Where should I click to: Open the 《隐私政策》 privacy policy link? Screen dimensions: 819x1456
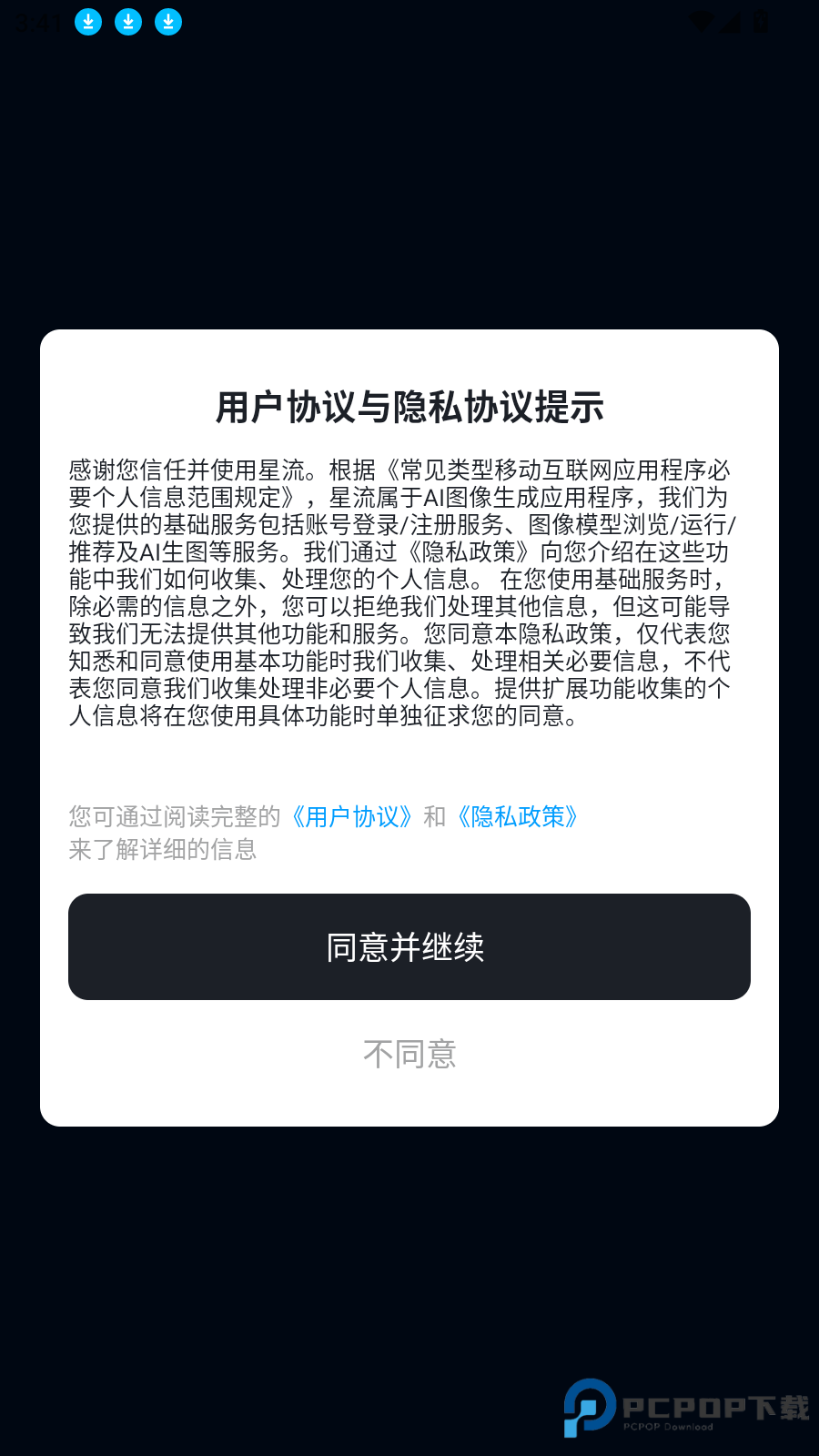[x=517, y=817]
